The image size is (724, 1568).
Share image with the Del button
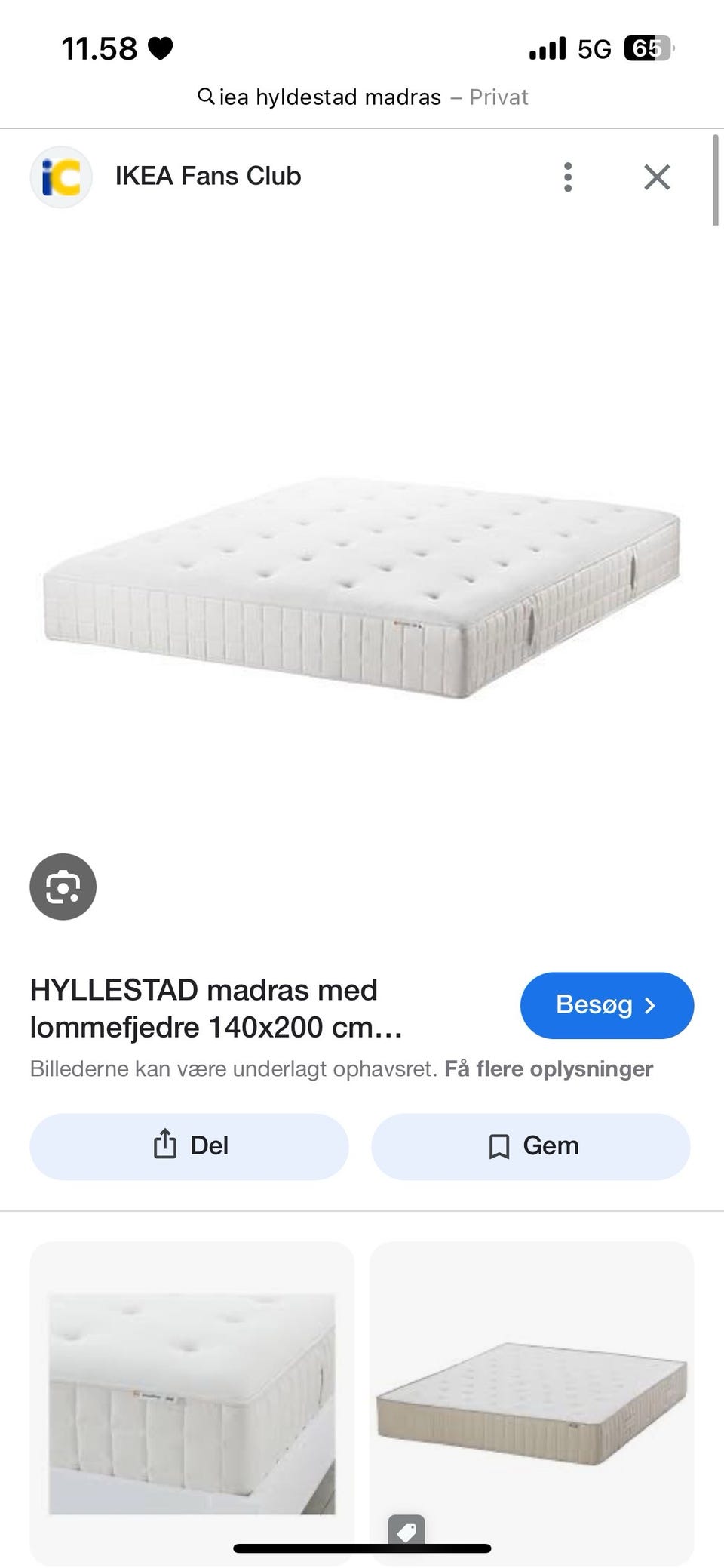pos(189,1145)
